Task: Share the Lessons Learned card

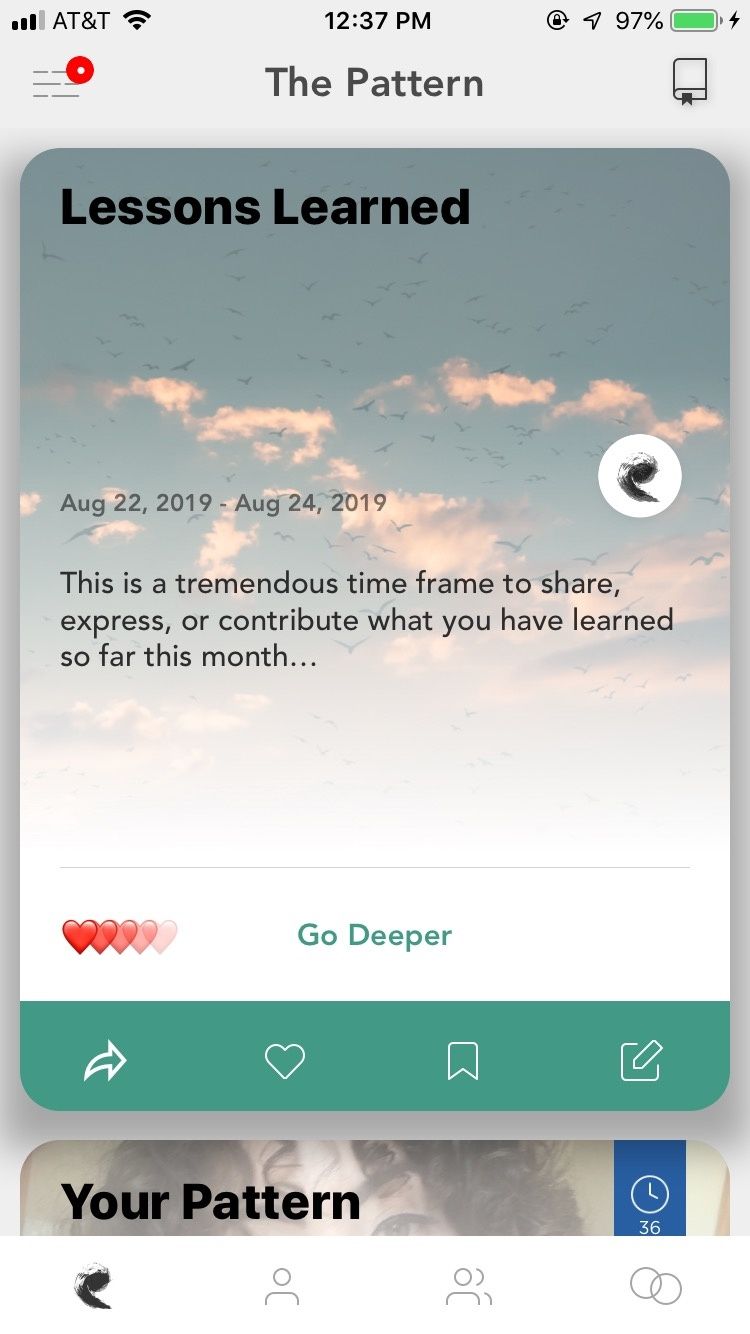Action: [105, 1060]
